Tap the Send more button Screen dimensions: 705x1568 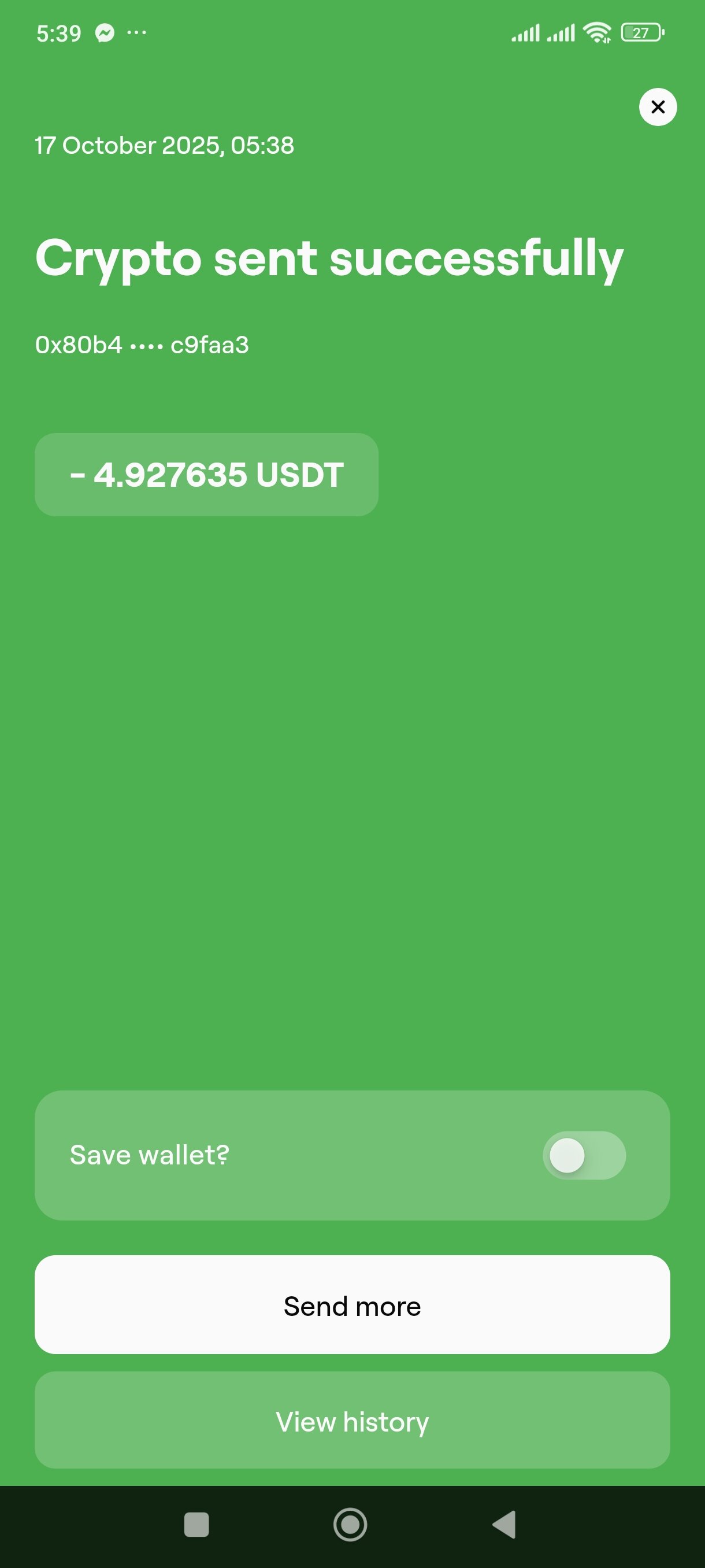tap(352, 1304)
